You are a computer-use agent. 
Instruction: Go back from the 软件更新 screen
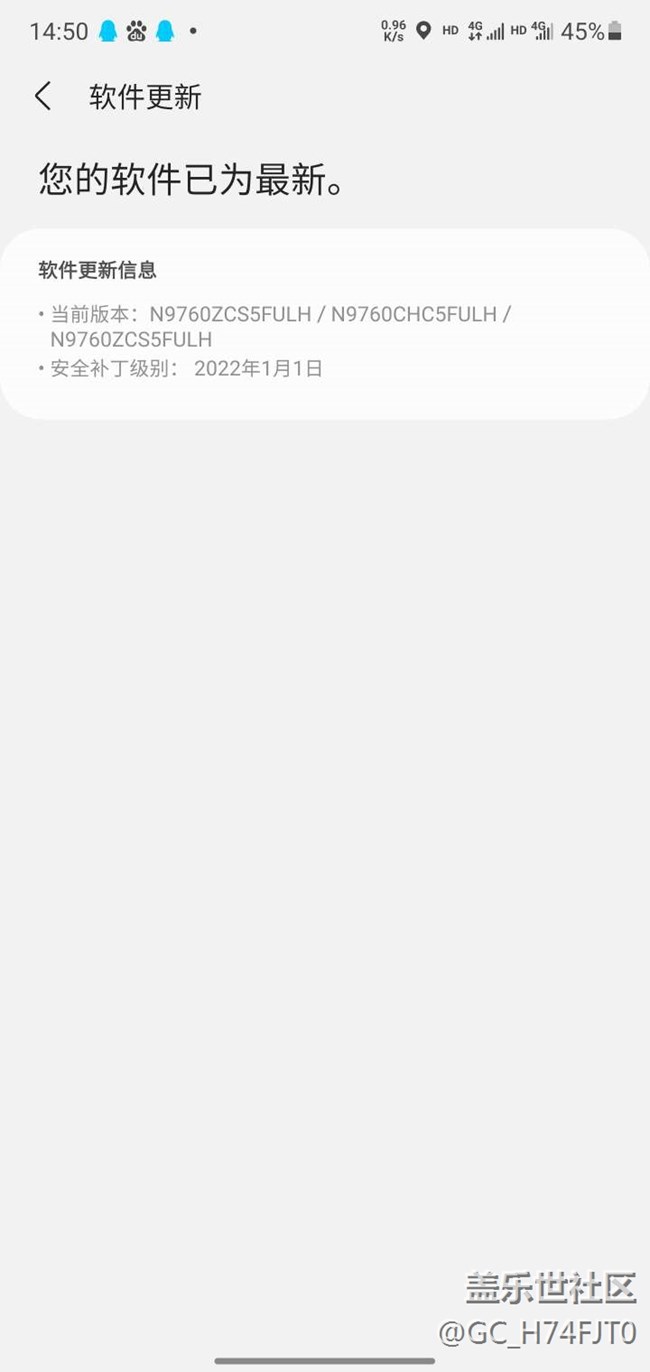pos(42,97)
